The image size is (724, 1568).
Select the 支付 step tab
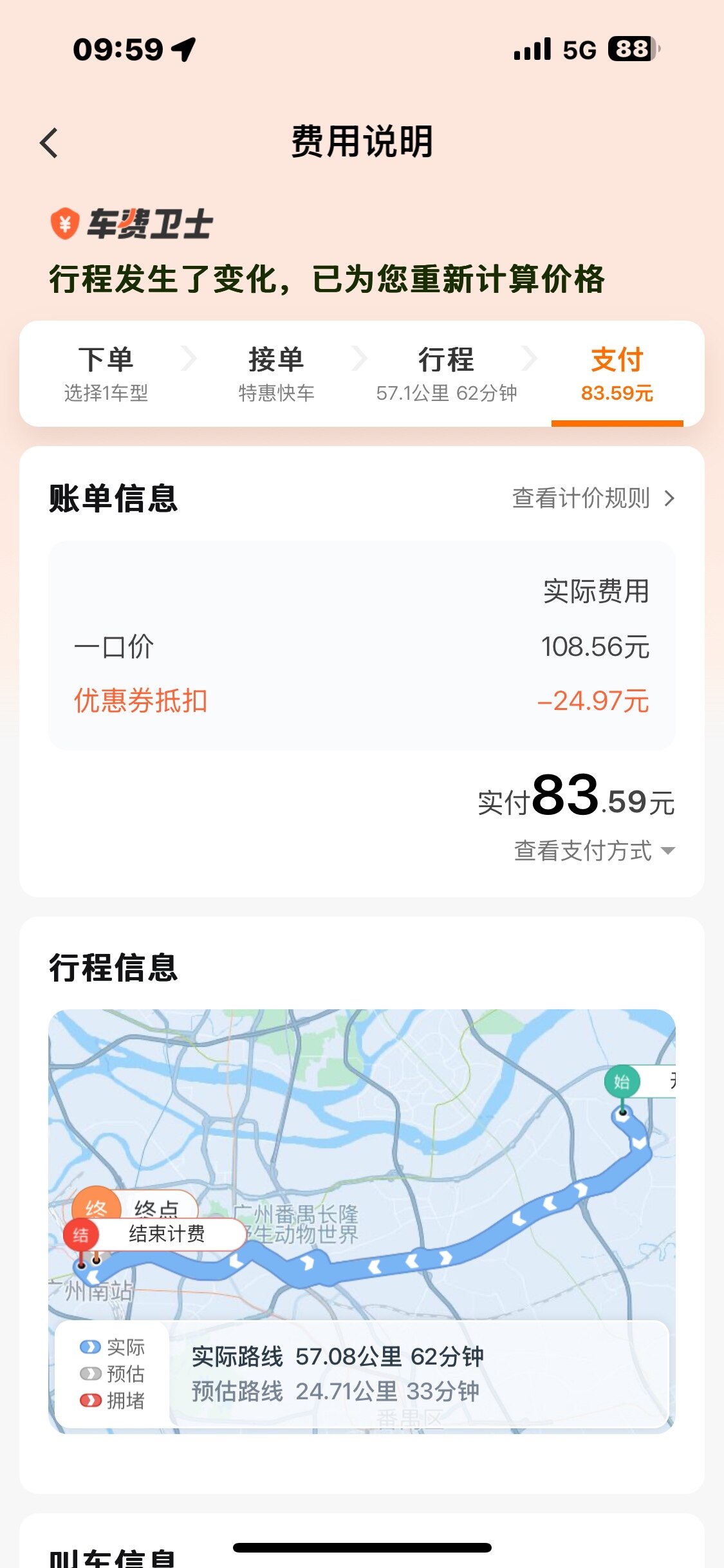(x=617, y=374)
